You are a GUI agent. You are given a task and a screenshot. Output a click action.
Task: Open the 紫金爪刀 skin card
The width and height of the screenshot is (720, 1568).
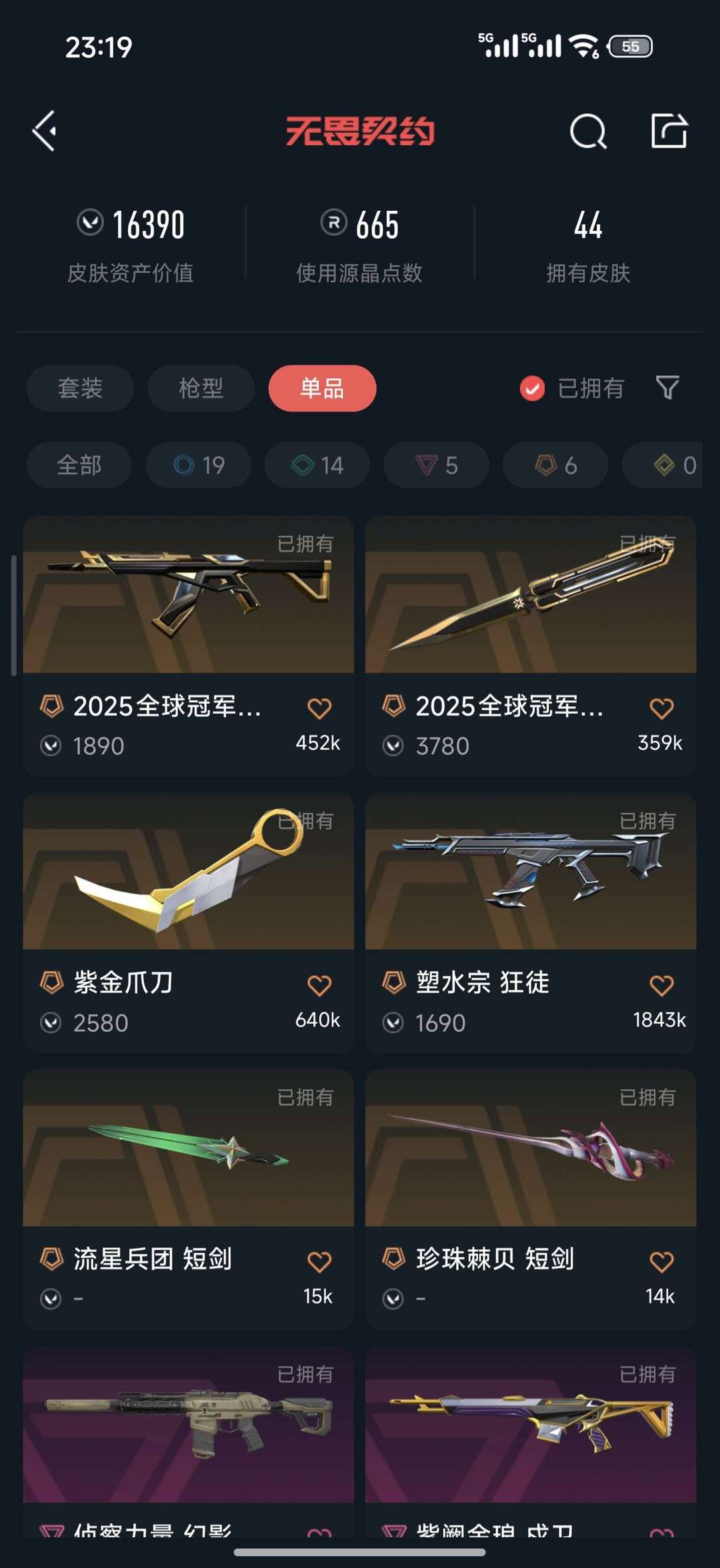(x=188, y=922)
